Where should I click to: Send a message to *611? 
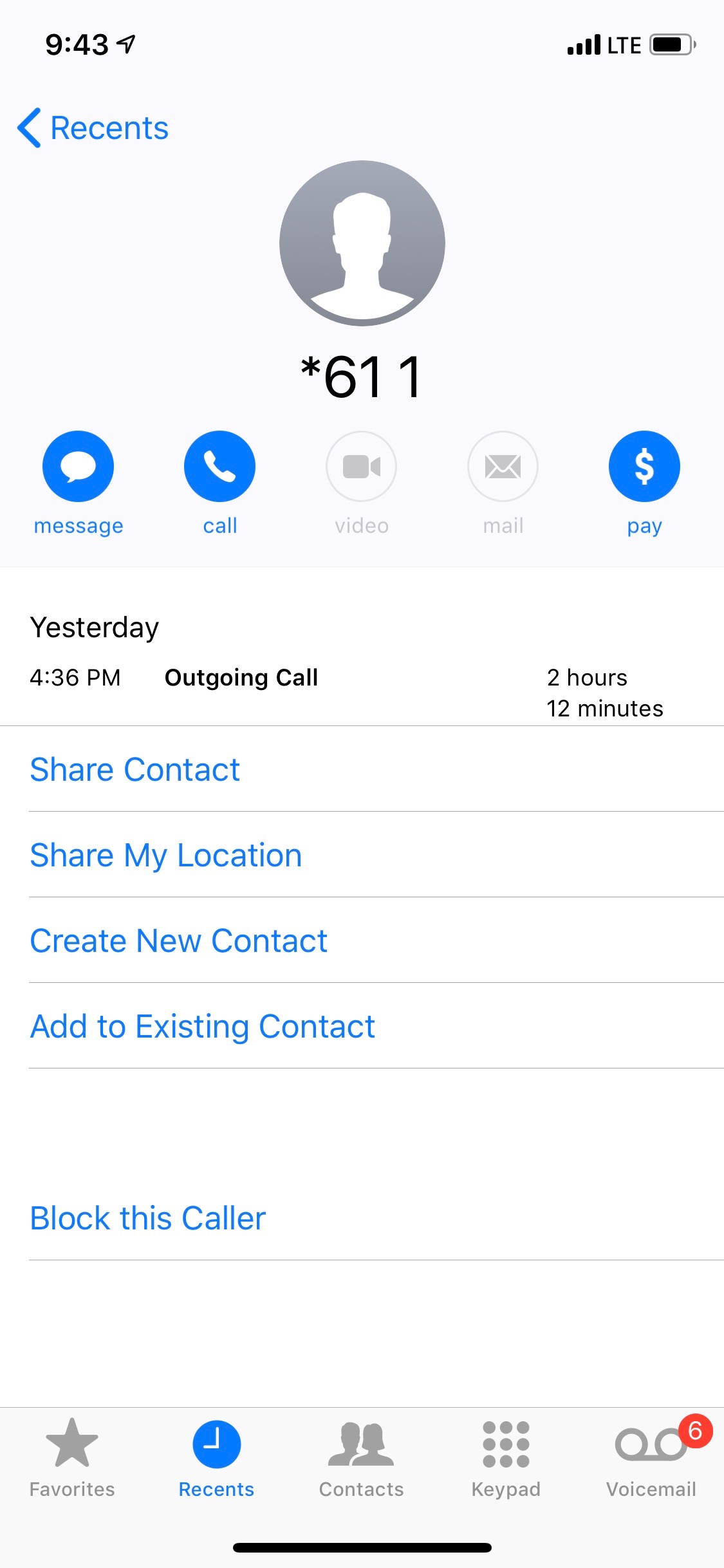[x=78, y=467]
